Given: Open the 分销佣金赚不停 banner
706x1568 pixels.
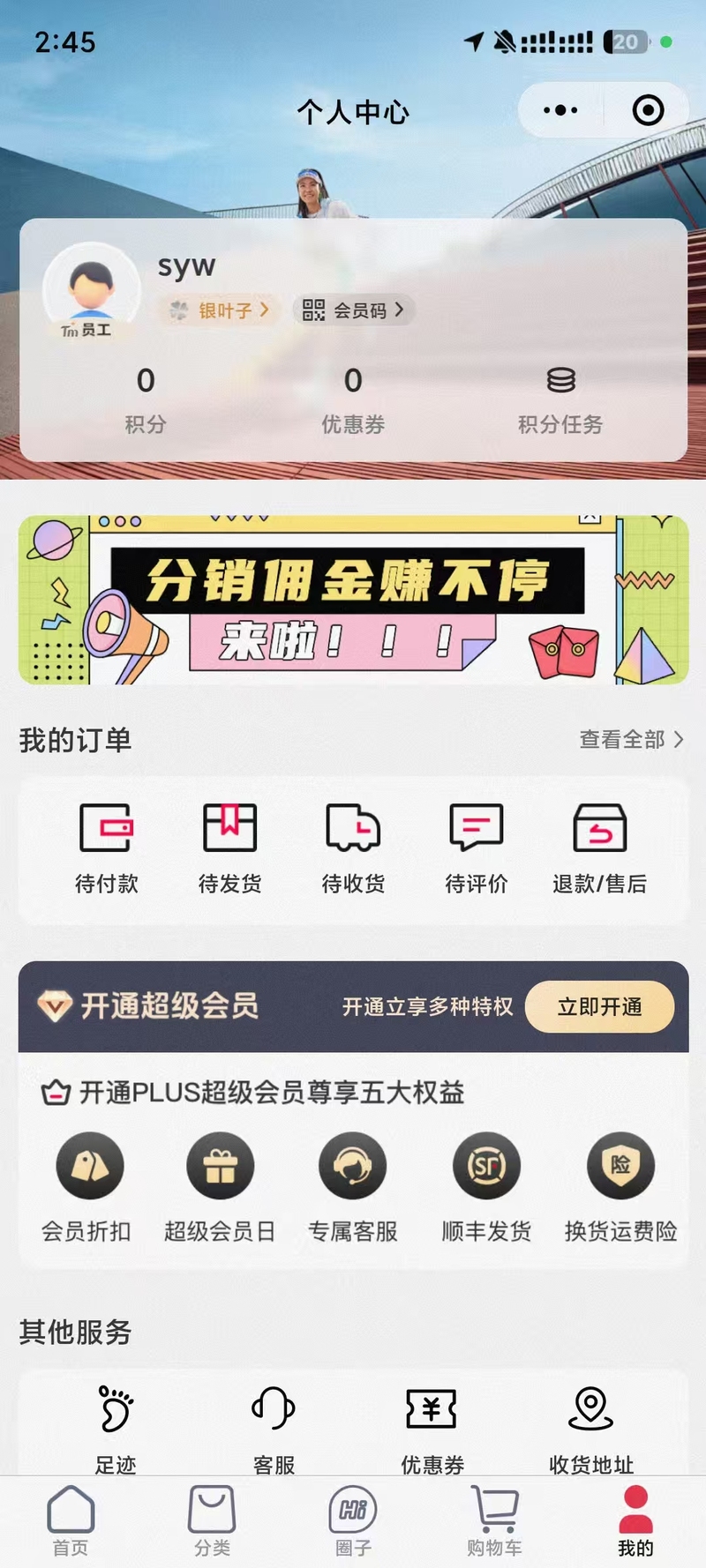Looking at the screenshot, I should click(353, 600).
